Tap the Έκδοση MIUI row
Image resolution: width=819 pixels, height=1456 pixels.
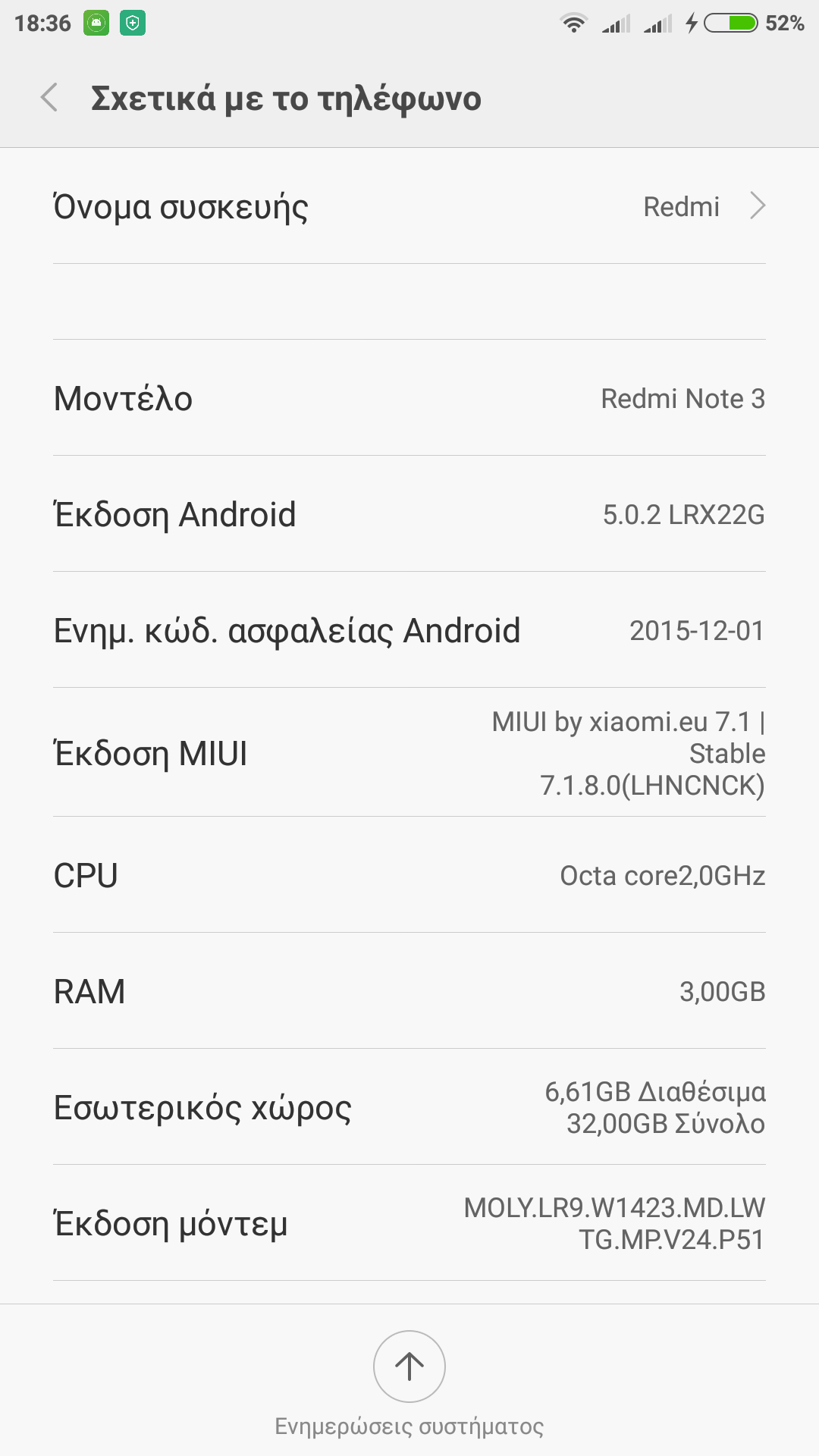click(x=409, y=753)
